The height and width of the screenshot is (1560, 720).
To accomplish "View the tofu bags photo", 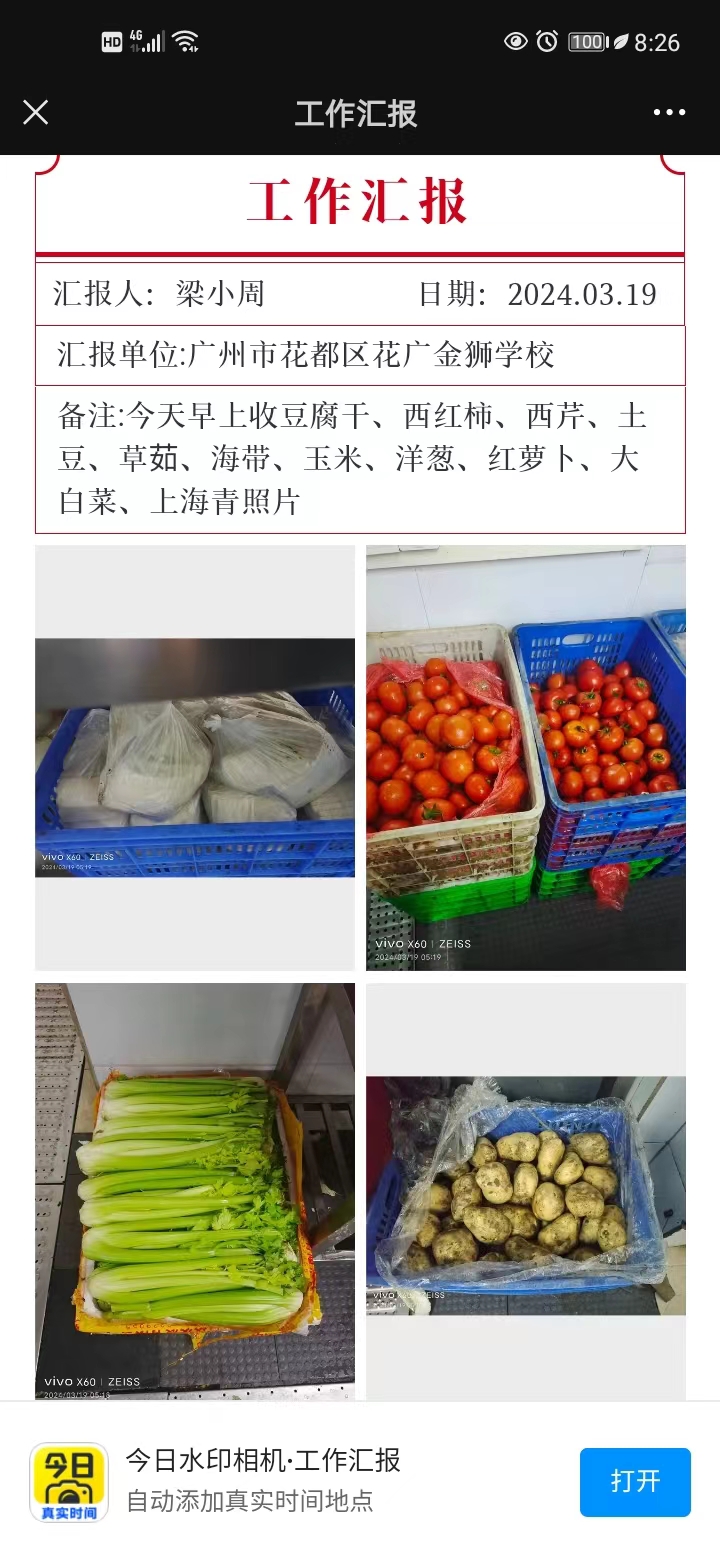I will (x=195, y=757).
